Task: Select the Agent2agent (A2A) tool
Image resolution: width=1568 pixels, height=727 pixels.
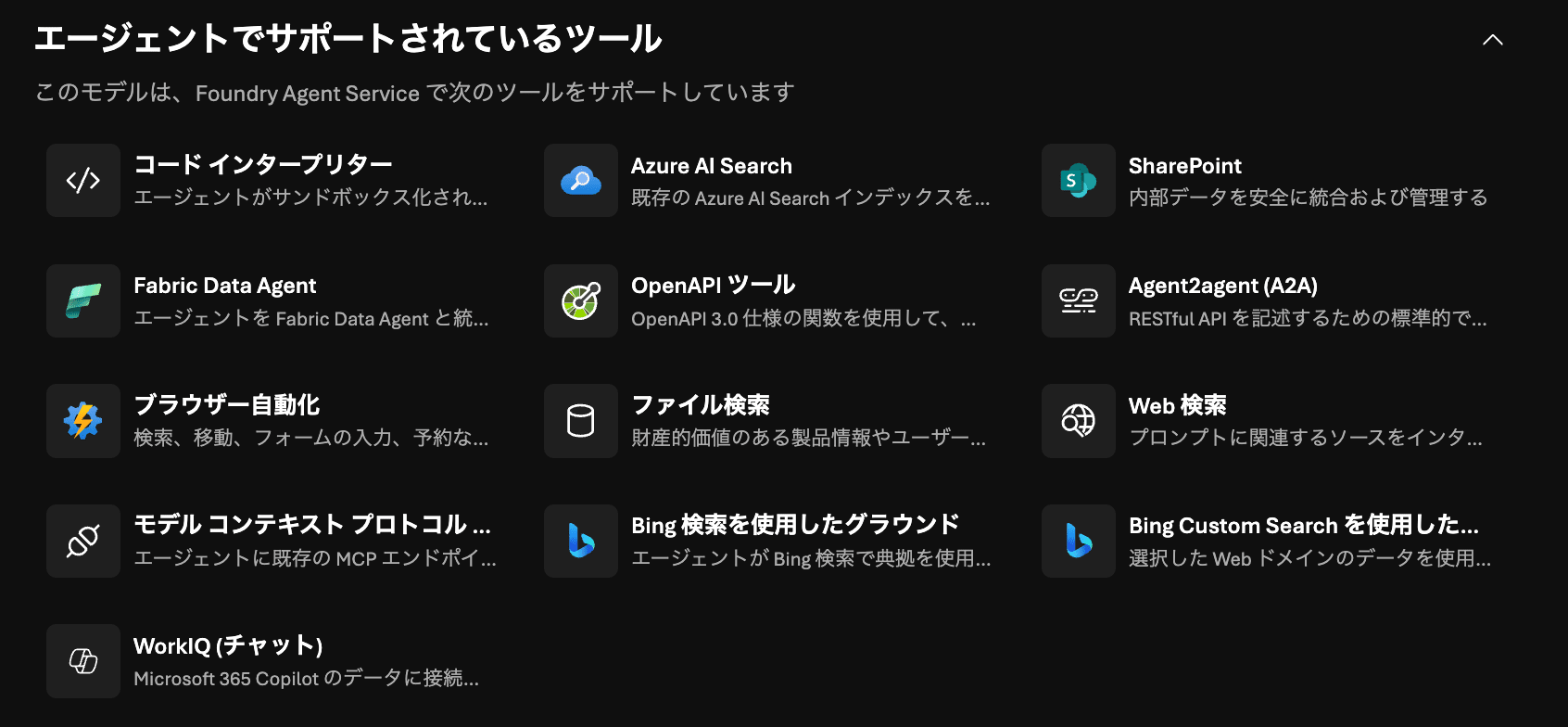Action: (x=1222, y=287)
